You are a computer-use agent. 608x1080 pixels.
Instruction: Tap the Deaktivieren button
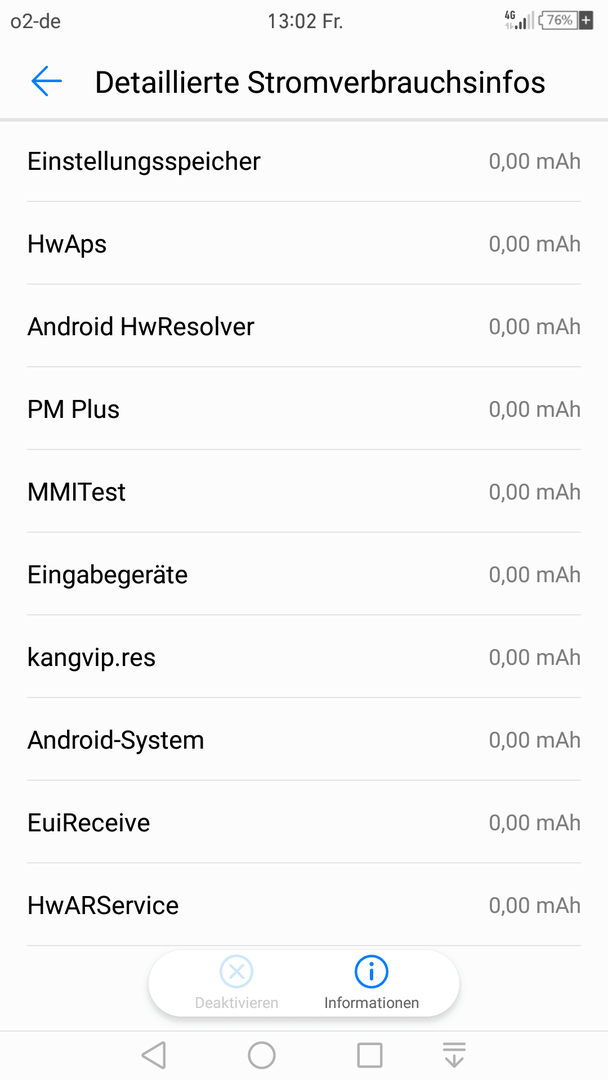click(236, 984)
